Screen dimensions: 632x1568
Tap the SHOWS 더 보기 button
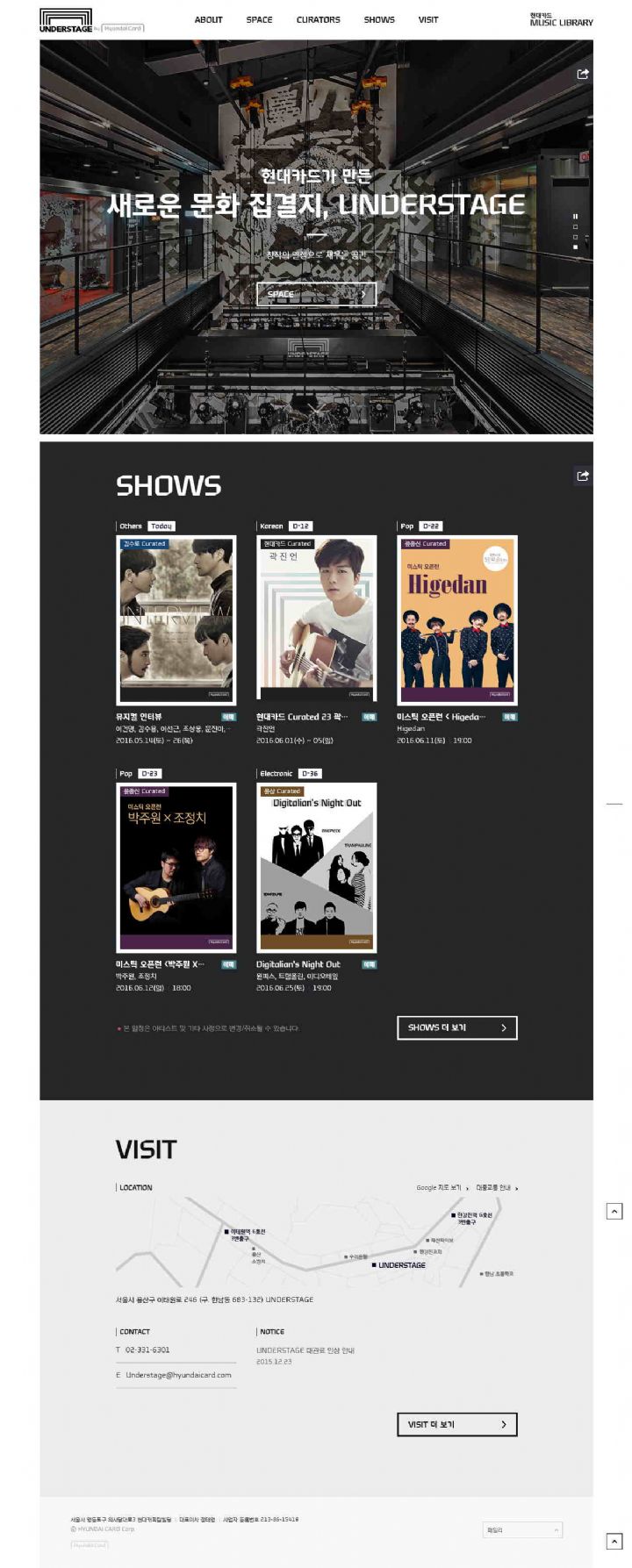click(456, 1027)
